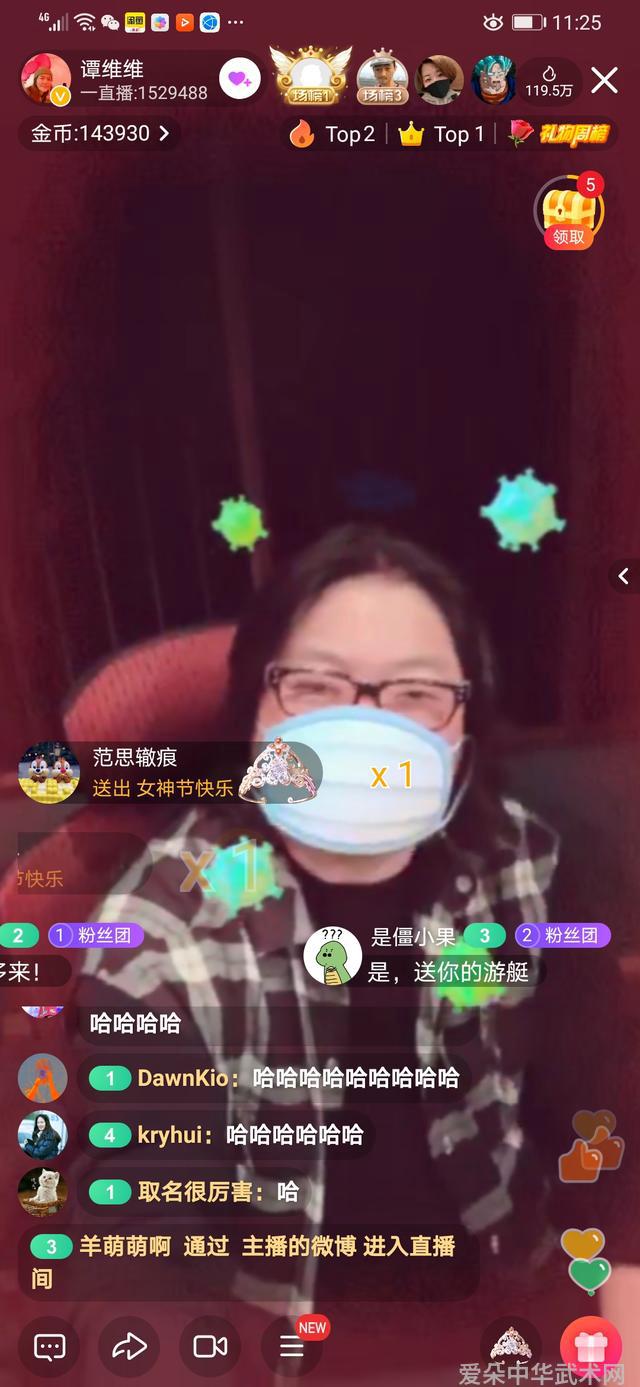Open the menu with NEW badge
Screen dimensions: 640x1387
(x=291, y=1347)
